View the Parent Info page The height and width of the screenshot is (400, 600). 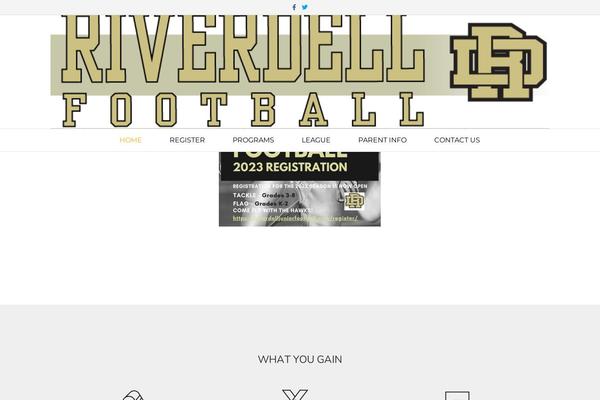(382, 140)
